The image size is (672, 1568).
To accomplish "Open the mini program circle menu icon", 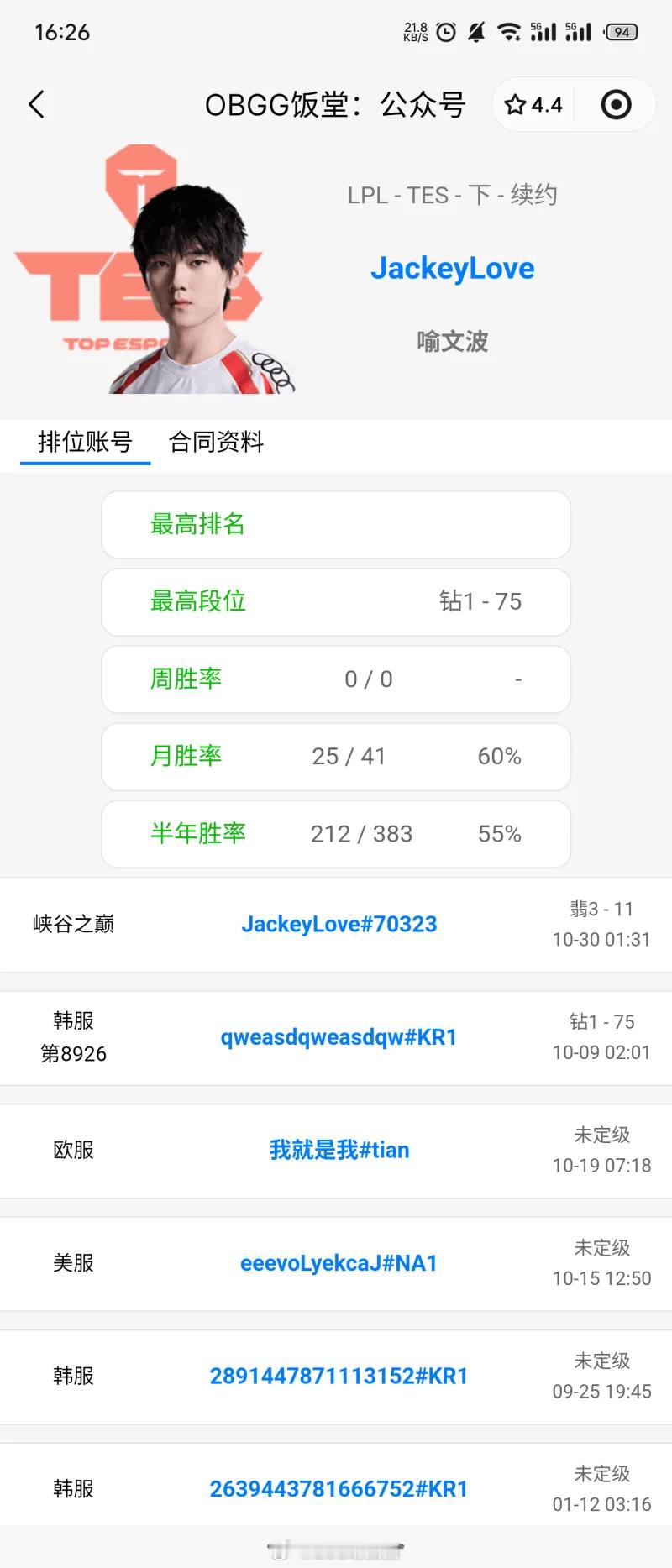I will [616, 104].
